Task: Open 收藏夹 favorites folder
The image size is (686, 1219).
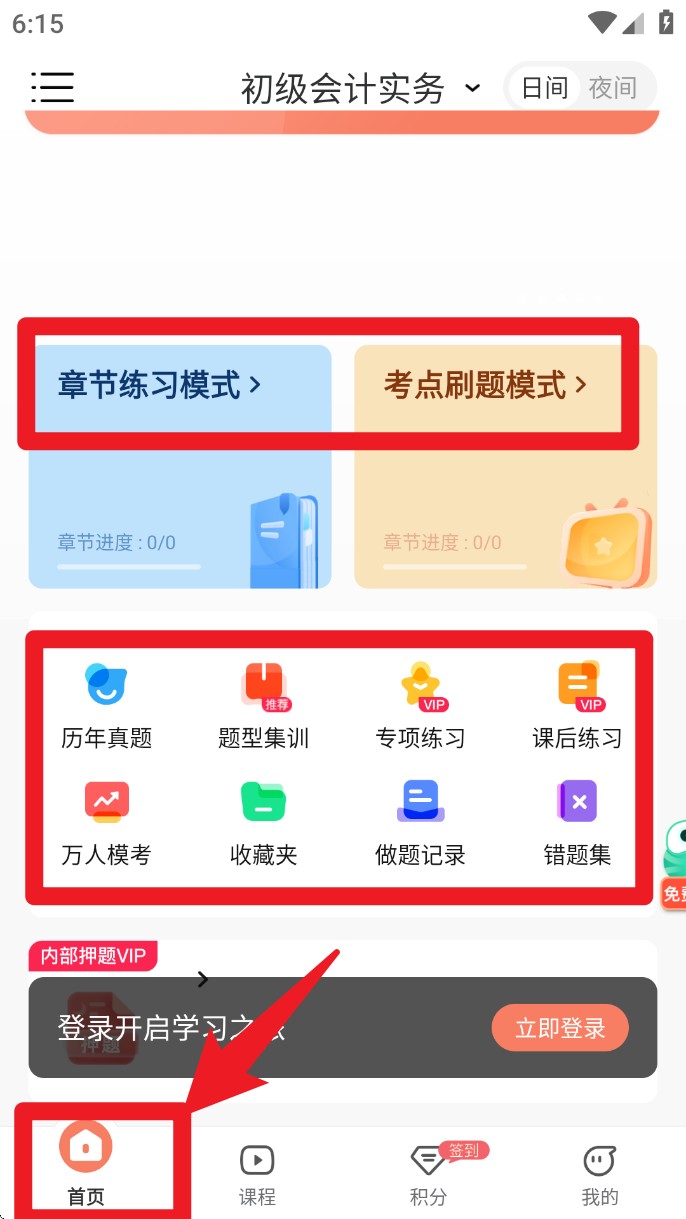Action: (x=263, y=822)
